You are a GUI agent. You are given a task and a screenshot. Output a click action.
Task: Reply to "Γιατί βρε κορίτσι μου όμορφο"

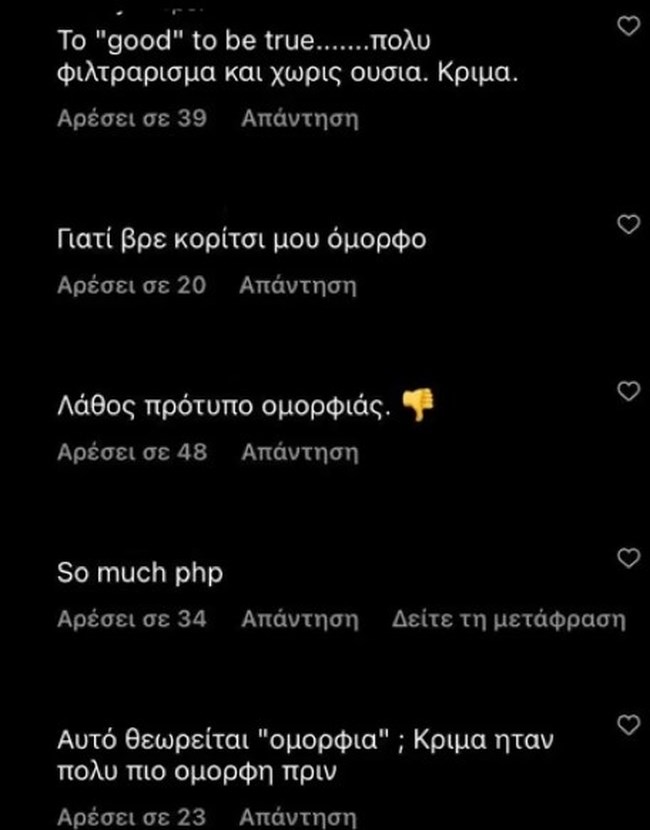(x=299, y=286)
